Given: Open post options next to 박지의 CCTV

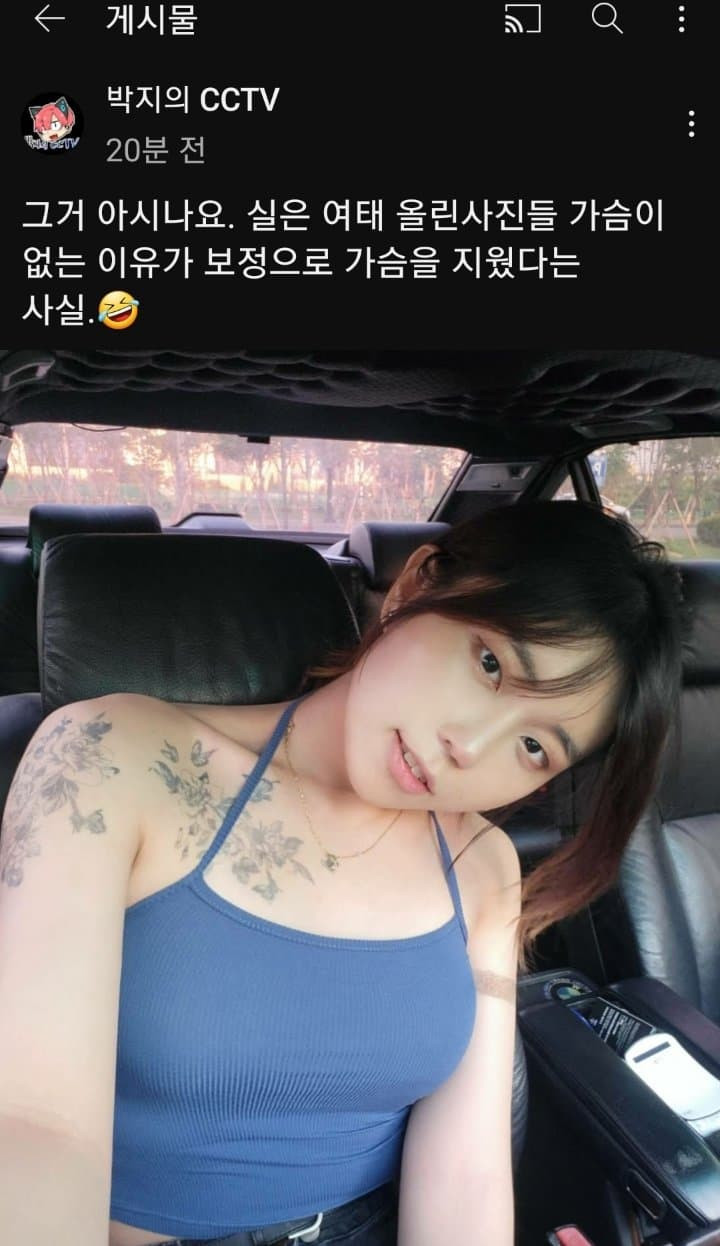Looking at the screenshot, I should 691,124.
